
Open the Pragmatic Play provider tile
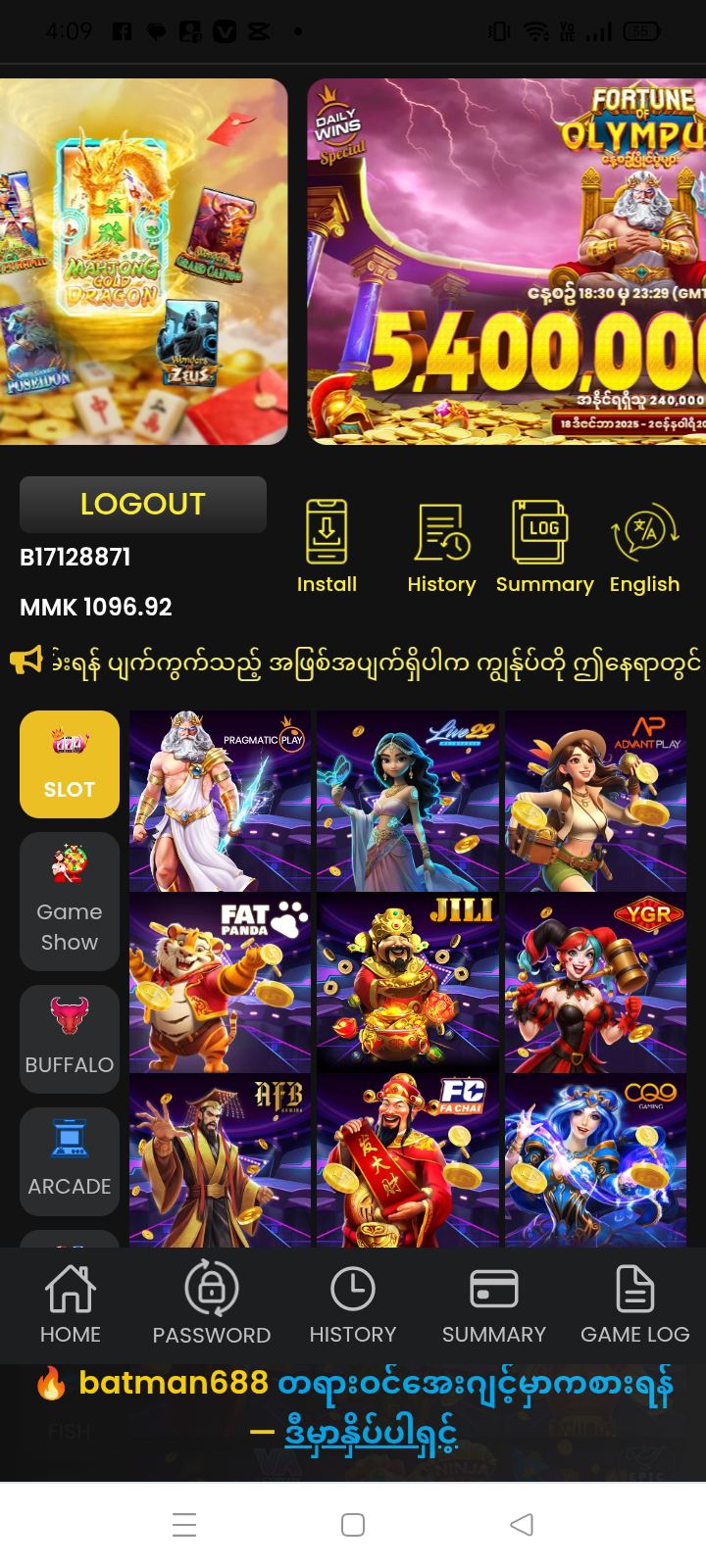pyautogui.click(x=220, y=801)
